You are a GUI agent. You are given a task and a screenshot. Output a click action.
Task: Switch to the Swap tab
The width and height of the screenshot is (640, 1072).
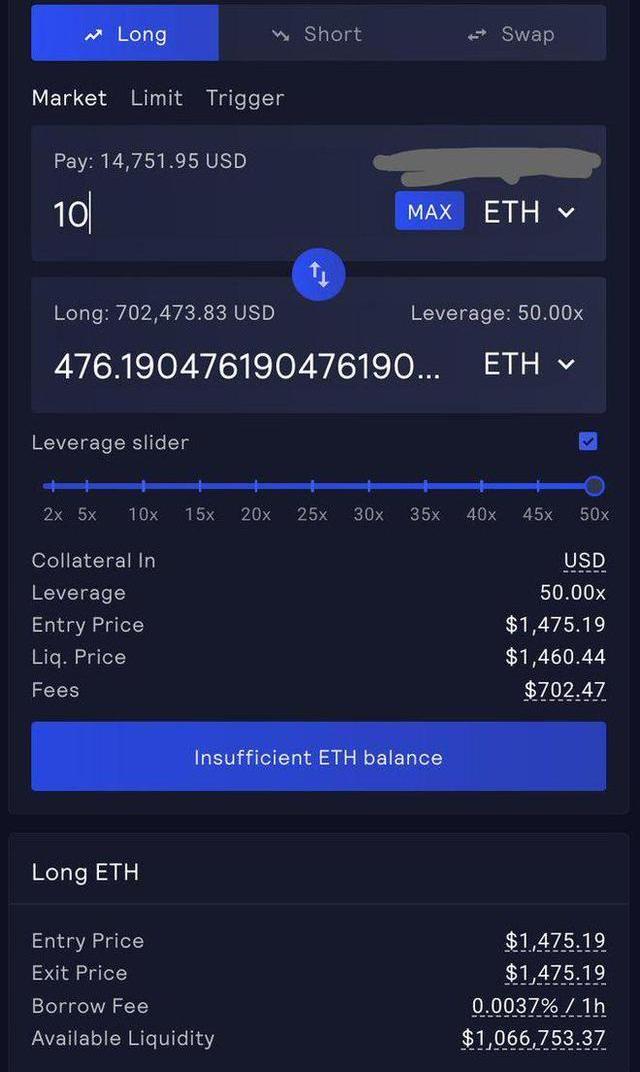[x=510, y=34]
